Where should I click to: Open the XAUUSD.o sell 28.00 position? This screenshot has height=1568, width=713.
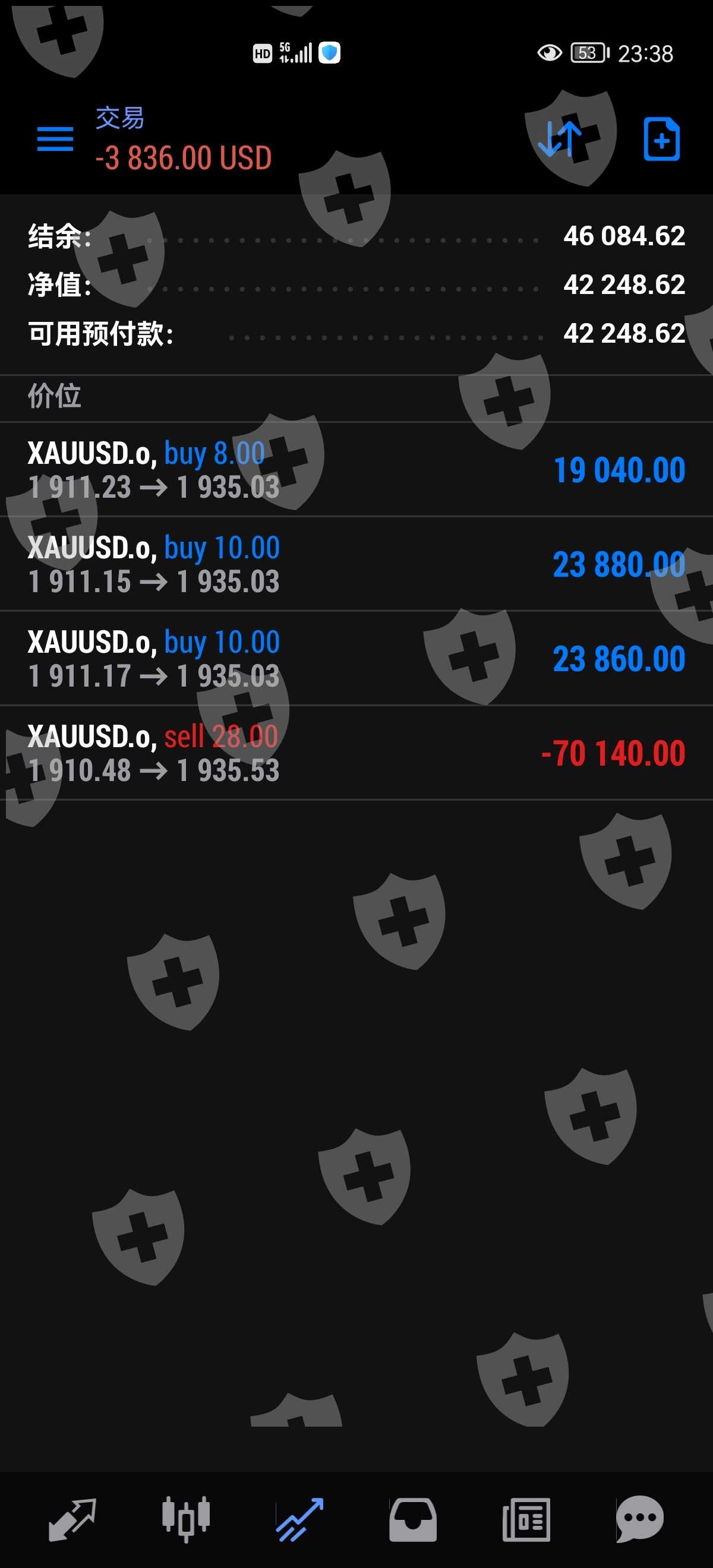coord(356,753)
